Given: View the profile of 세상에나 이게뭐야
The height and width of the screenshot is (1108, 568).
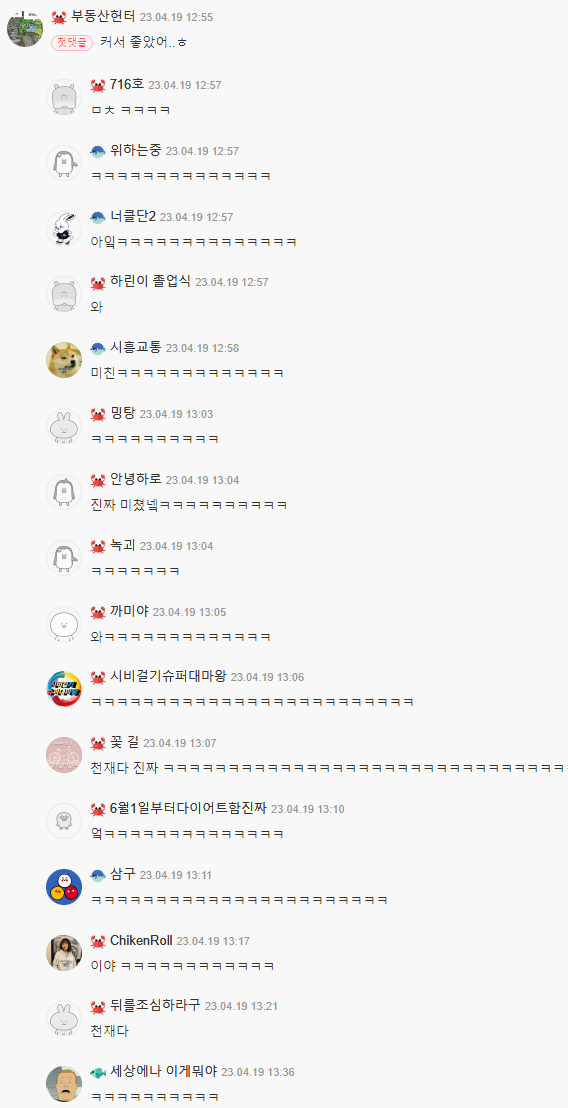Looking at the screenshot, I should coord(163,1071).
